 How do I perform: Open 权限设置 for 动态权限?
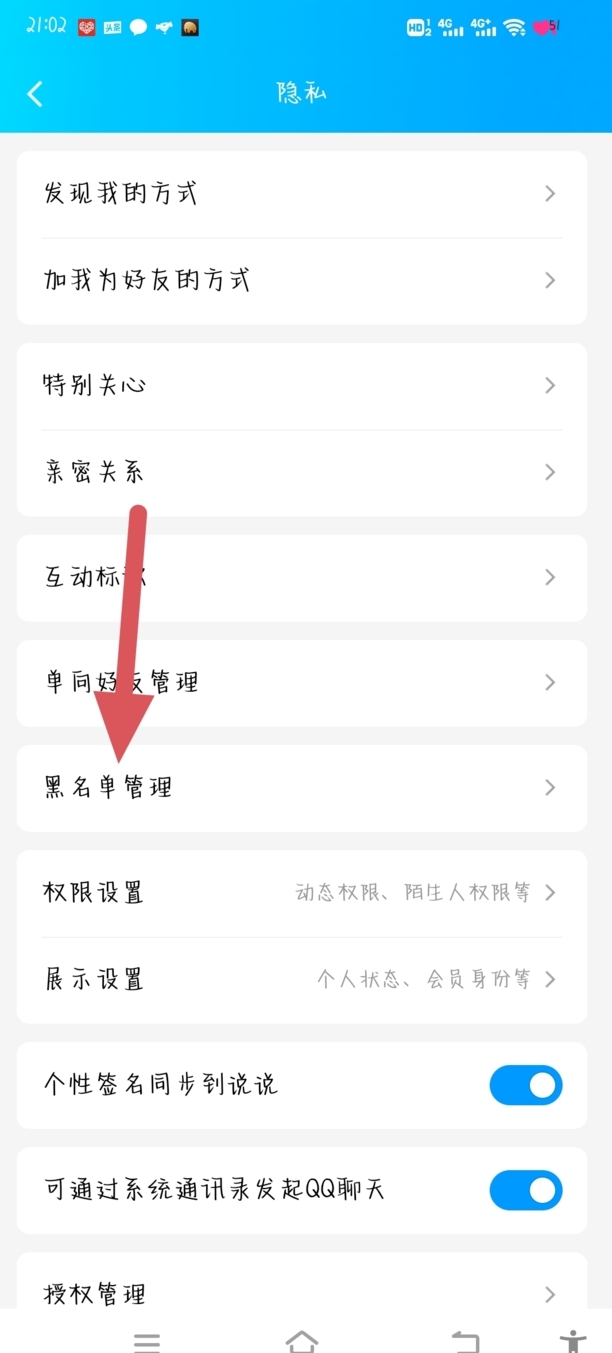point(302,893)
